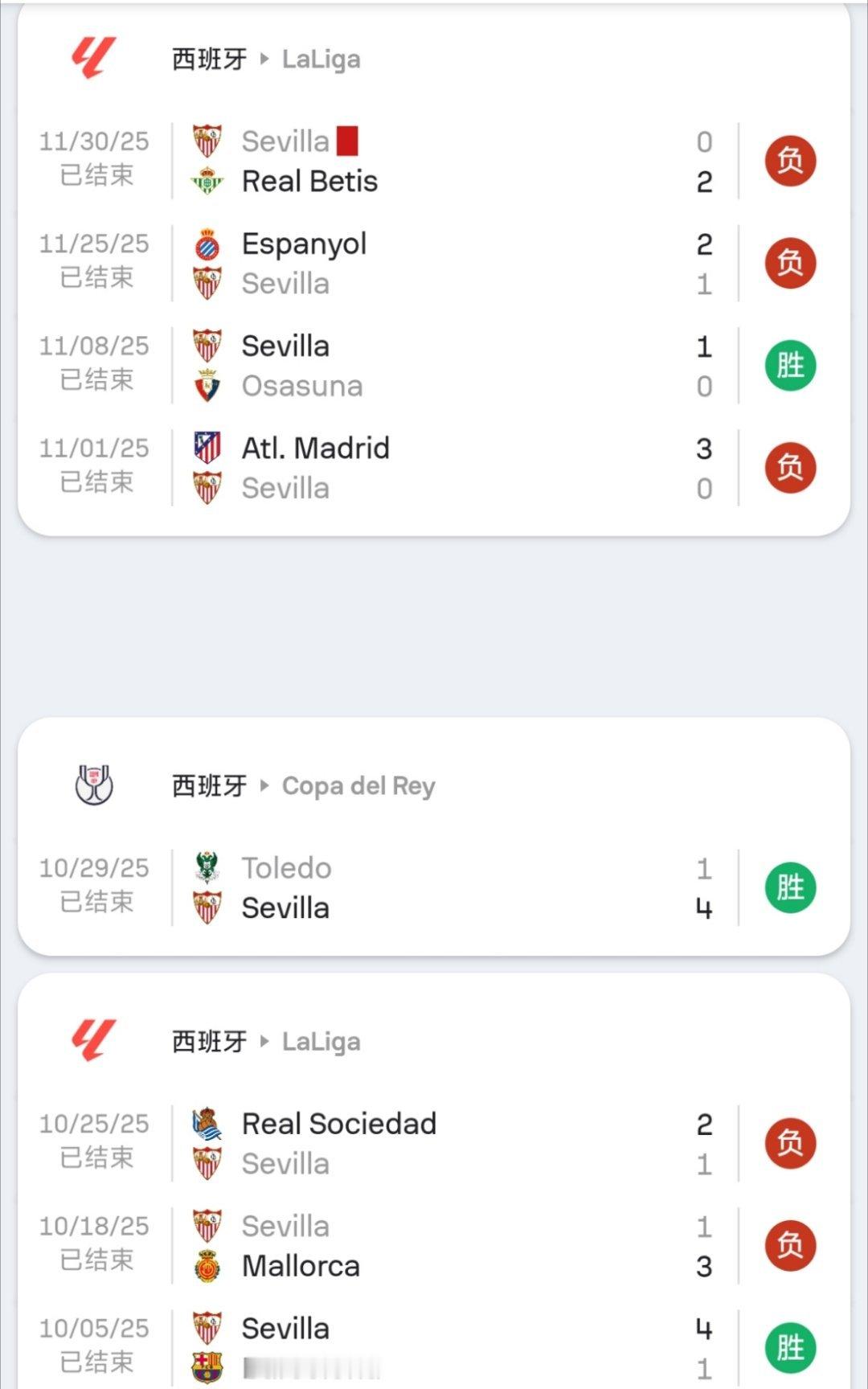Open Real Sociedad vs Sevilla match

(x=434, y=1143)
